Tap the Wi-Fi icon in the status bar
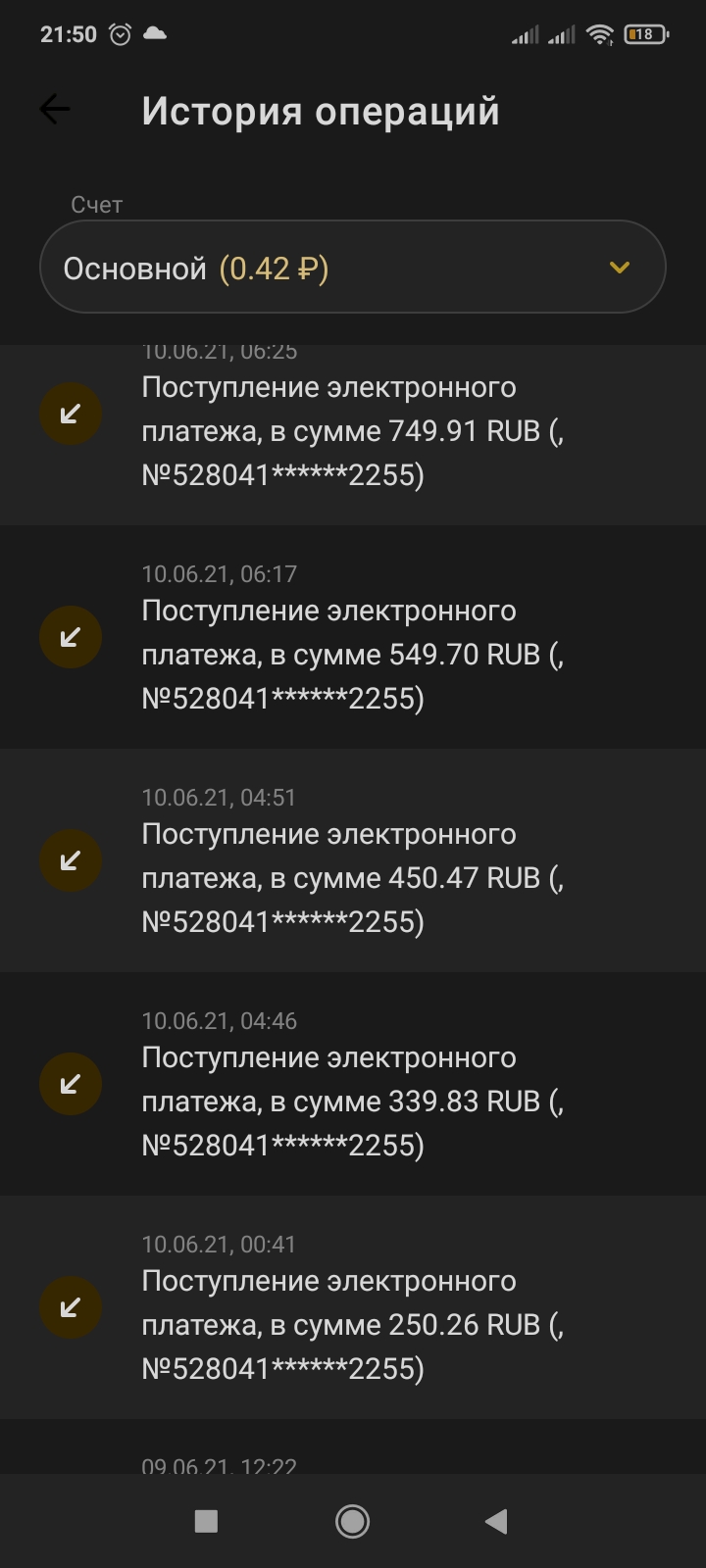The height and width of the screenshot is (1568, 706). (x=600, y=33)
